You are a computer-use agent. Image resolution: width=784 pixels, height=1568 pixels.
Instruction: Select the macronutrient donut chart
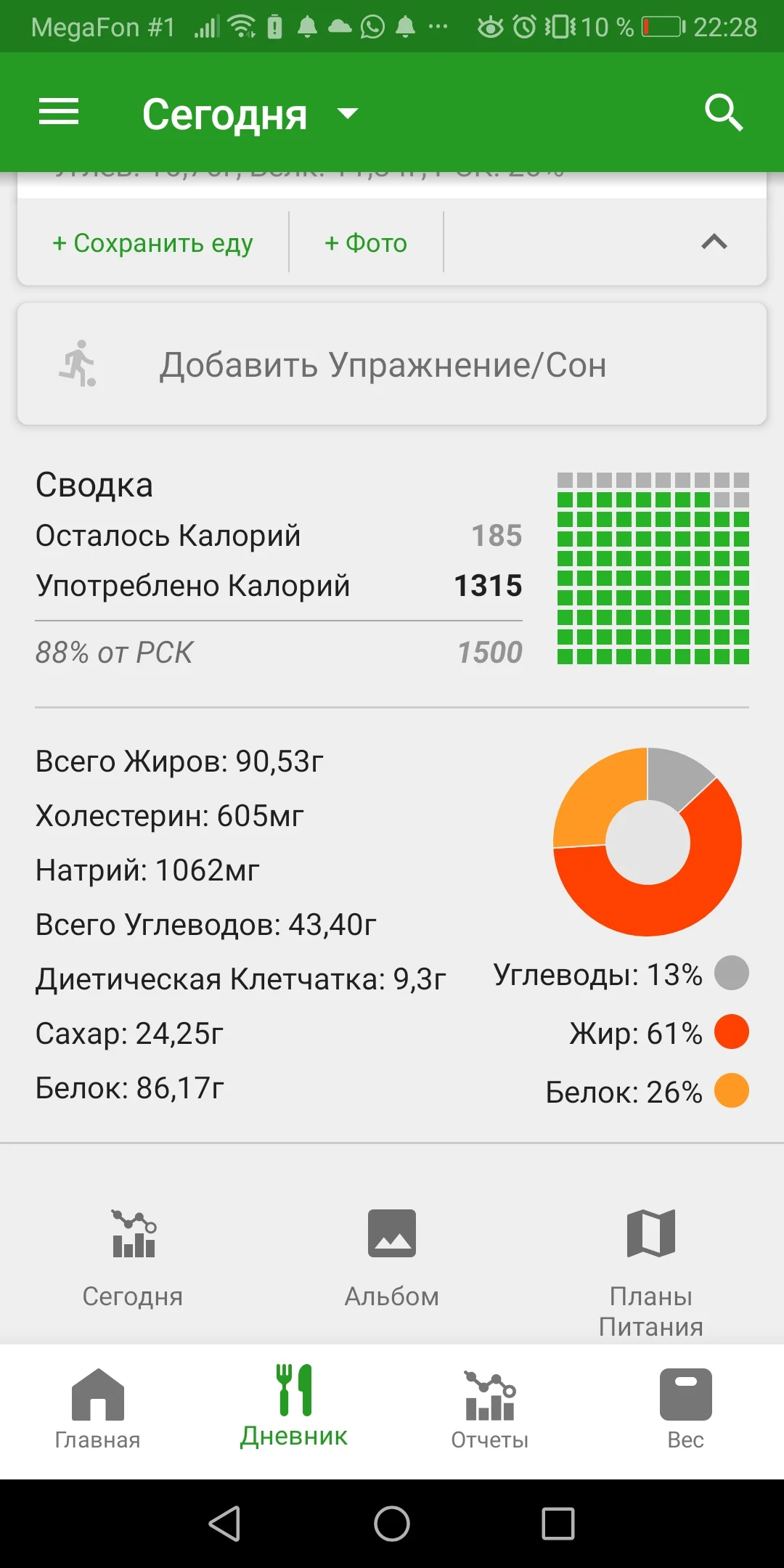coord(648,842)
